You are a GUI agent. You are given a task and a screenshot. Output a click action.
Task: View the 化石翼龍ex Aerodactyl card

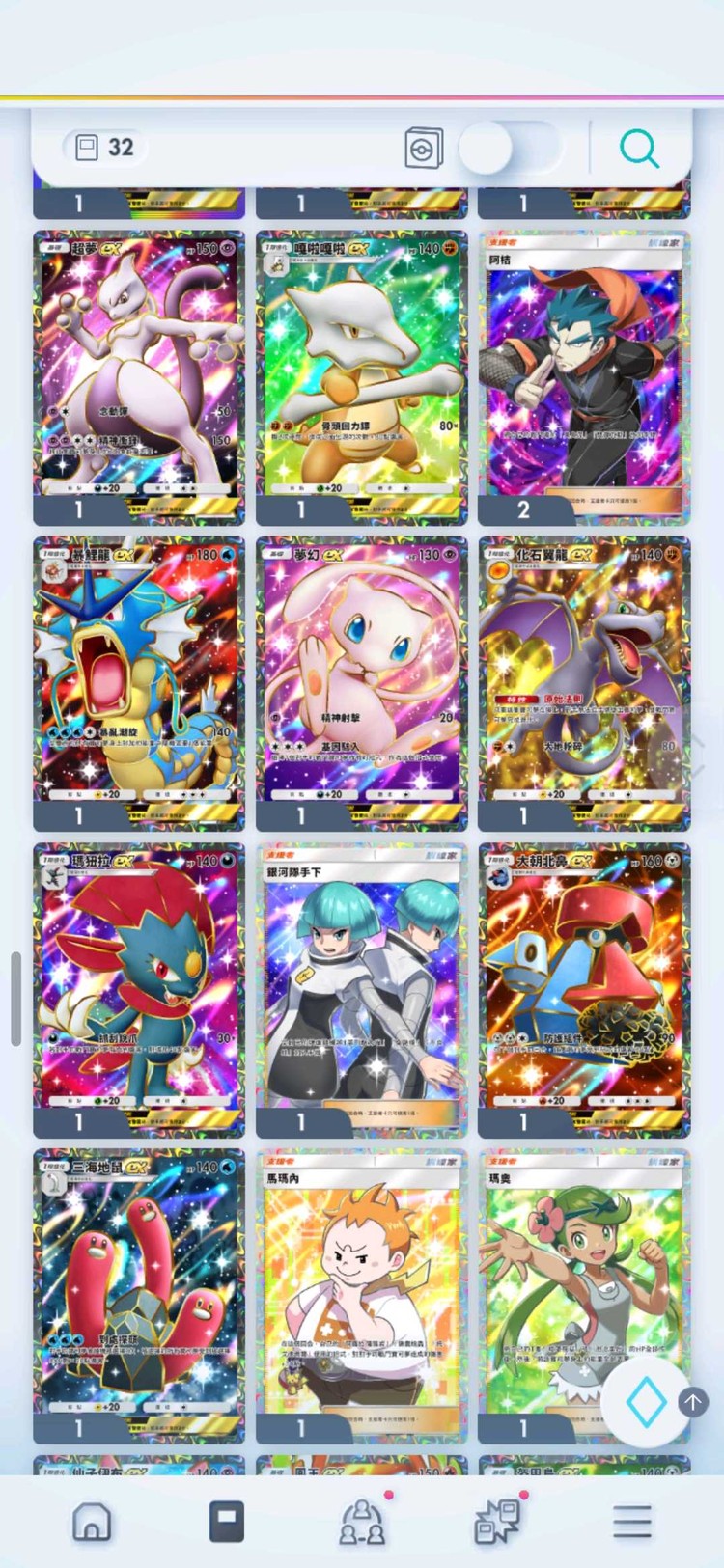(584, 677)
